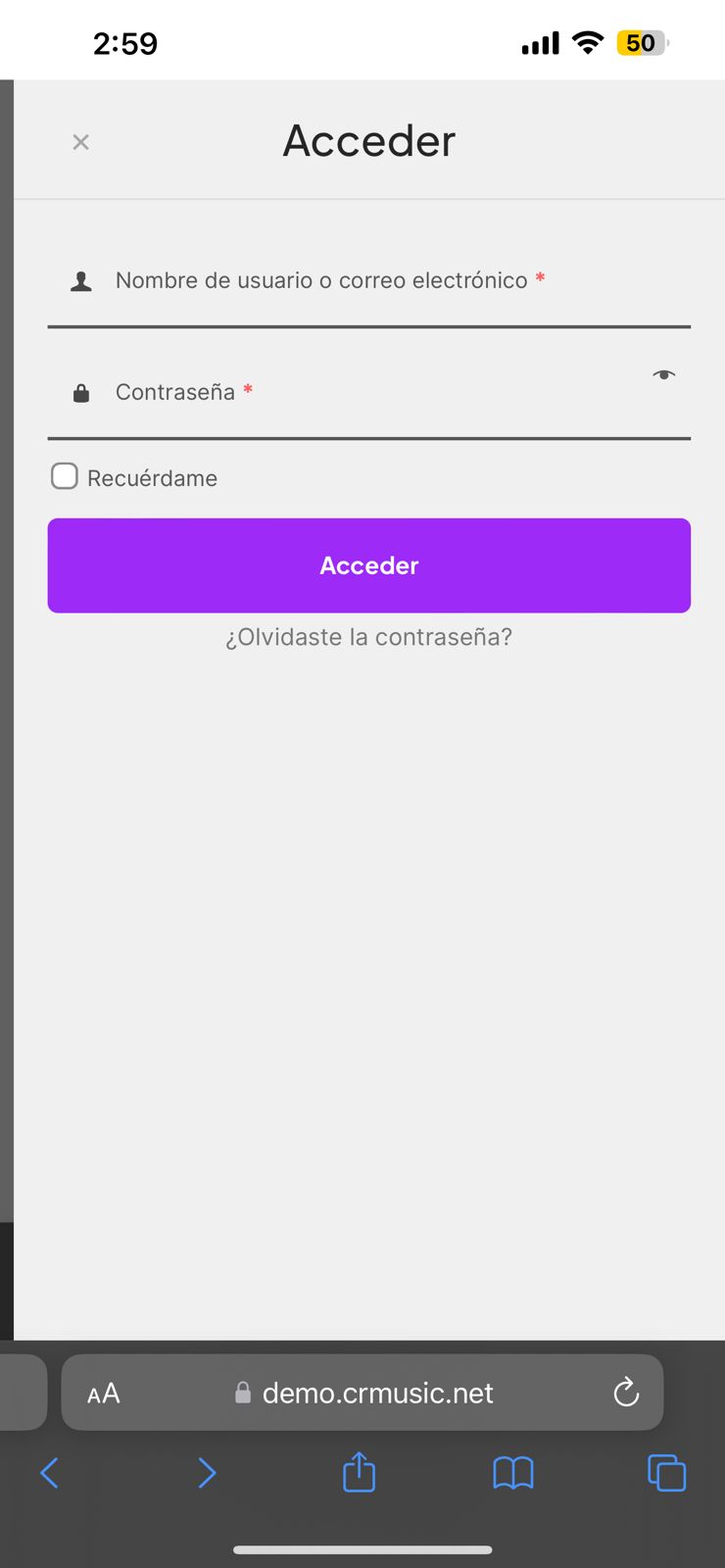Tap the demo.crmusic.net address bar

[x=377, y=1393]
